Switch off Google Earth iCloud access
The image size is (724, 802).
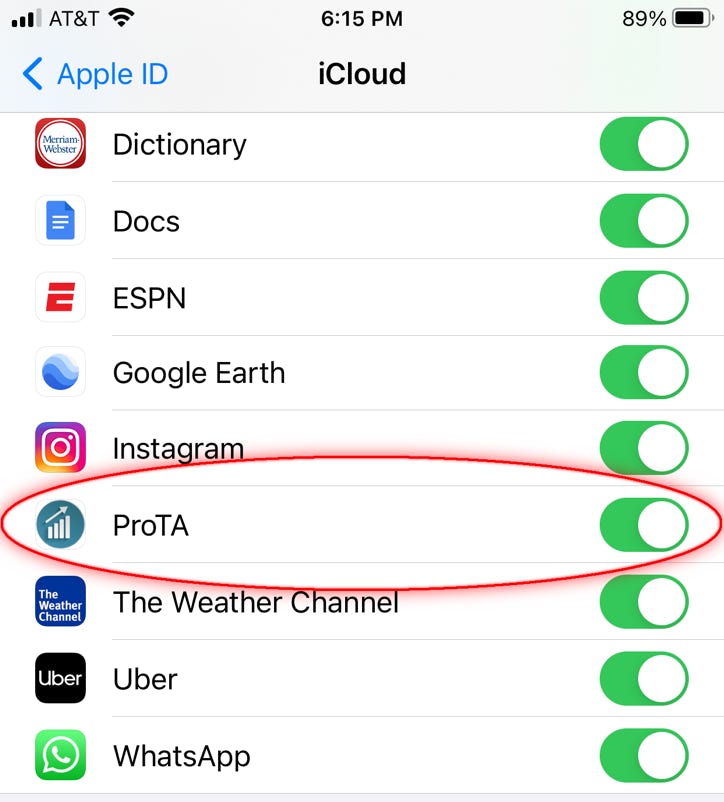click(x=644, y=373)
